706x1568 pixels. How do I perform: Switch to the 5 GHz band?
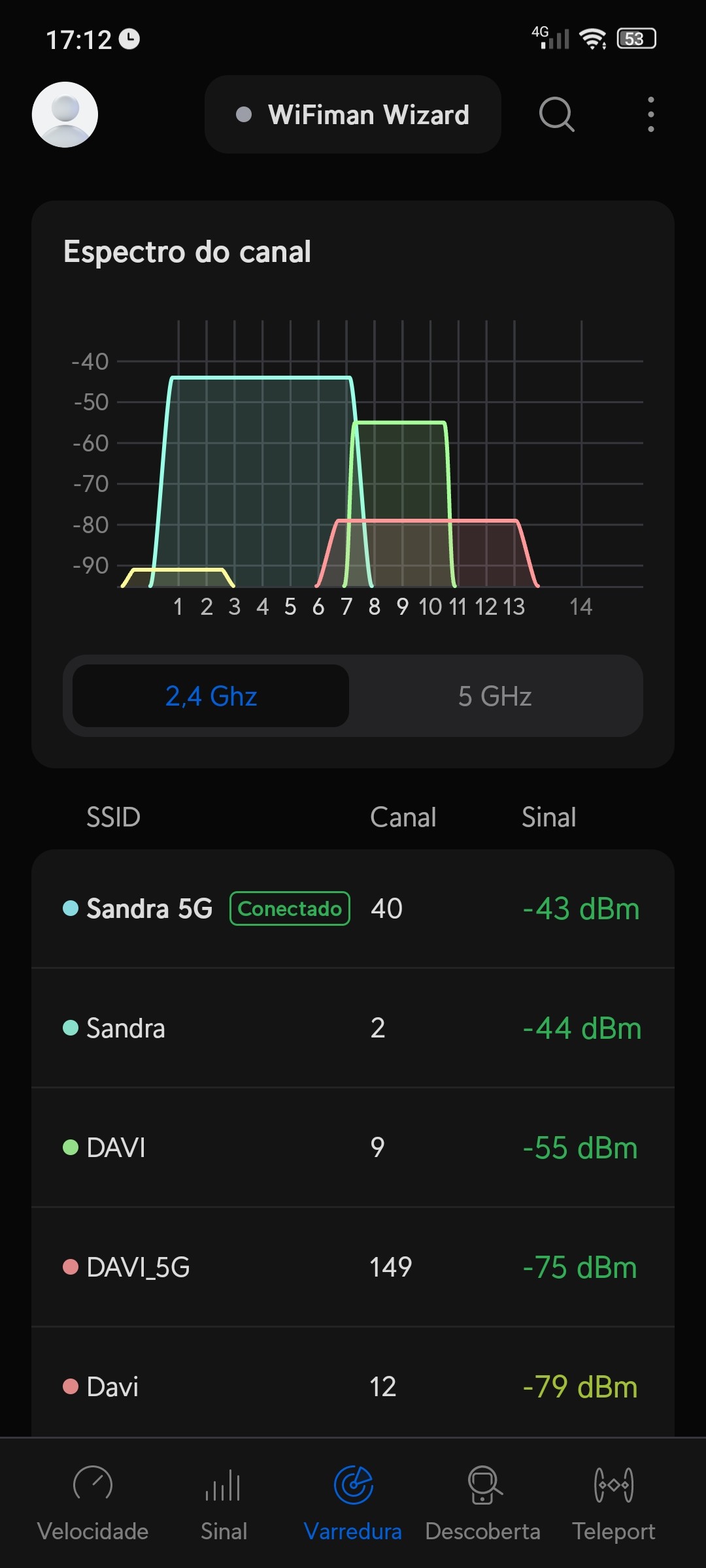click(495, 696)
